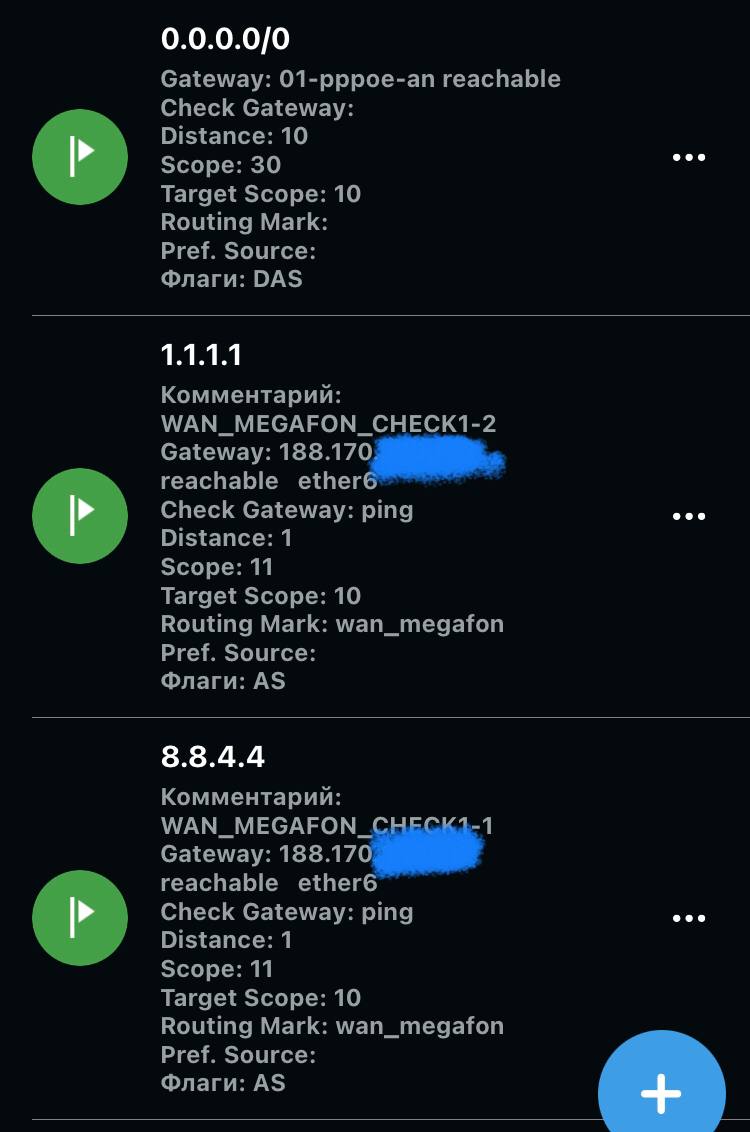Open overflow menu for the 8.8.4.4 route

coord(689,918)
